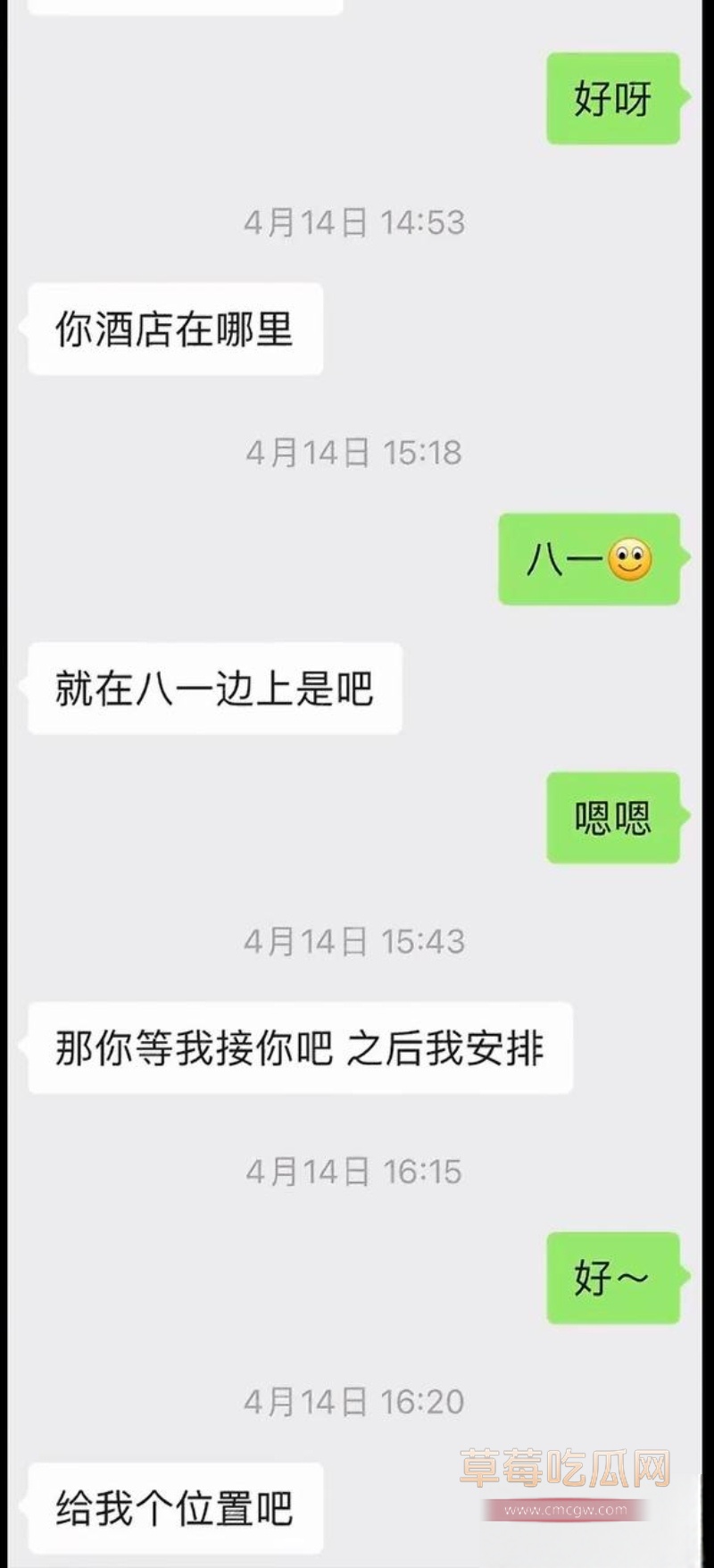Click the 4月14日 15:43 timestamp
The height and width of the screenshot is (1568, 714).
pyautogui.click(x=356, y=939)
